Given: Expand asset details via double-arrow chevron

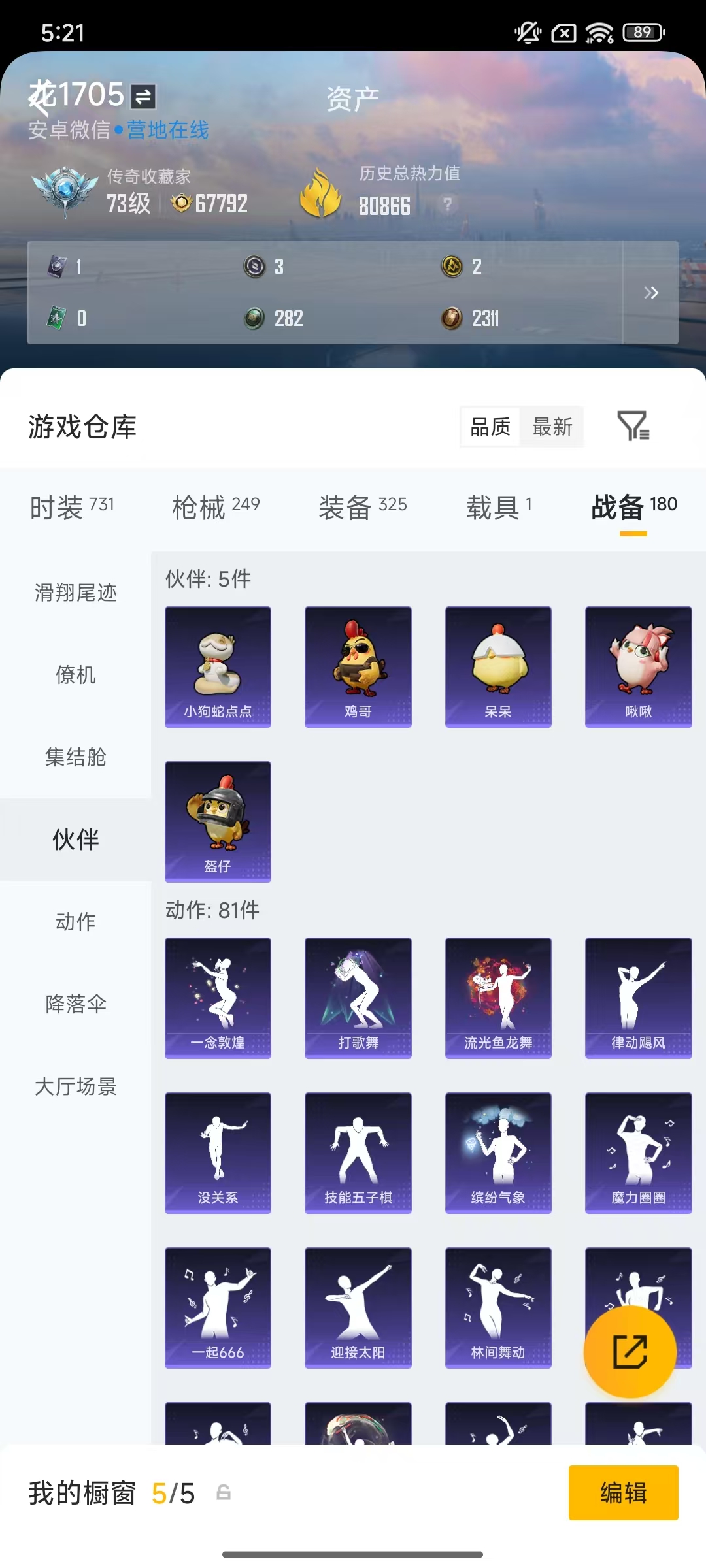Looking at the screenshot, I should pyautogui.click(x=651, y=293).
